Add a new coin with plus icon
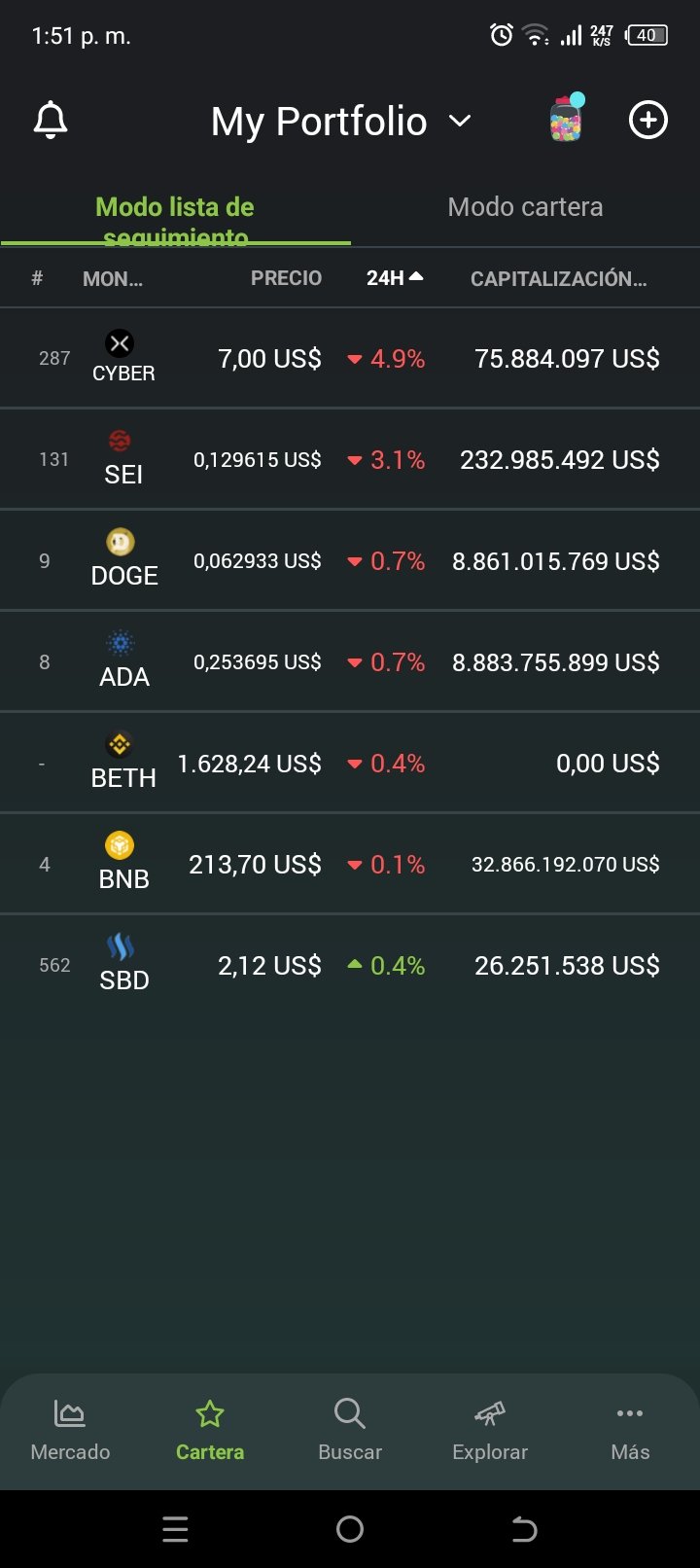Image resolution: width=700 pixels, height=1568 pixels. point(648,121)
